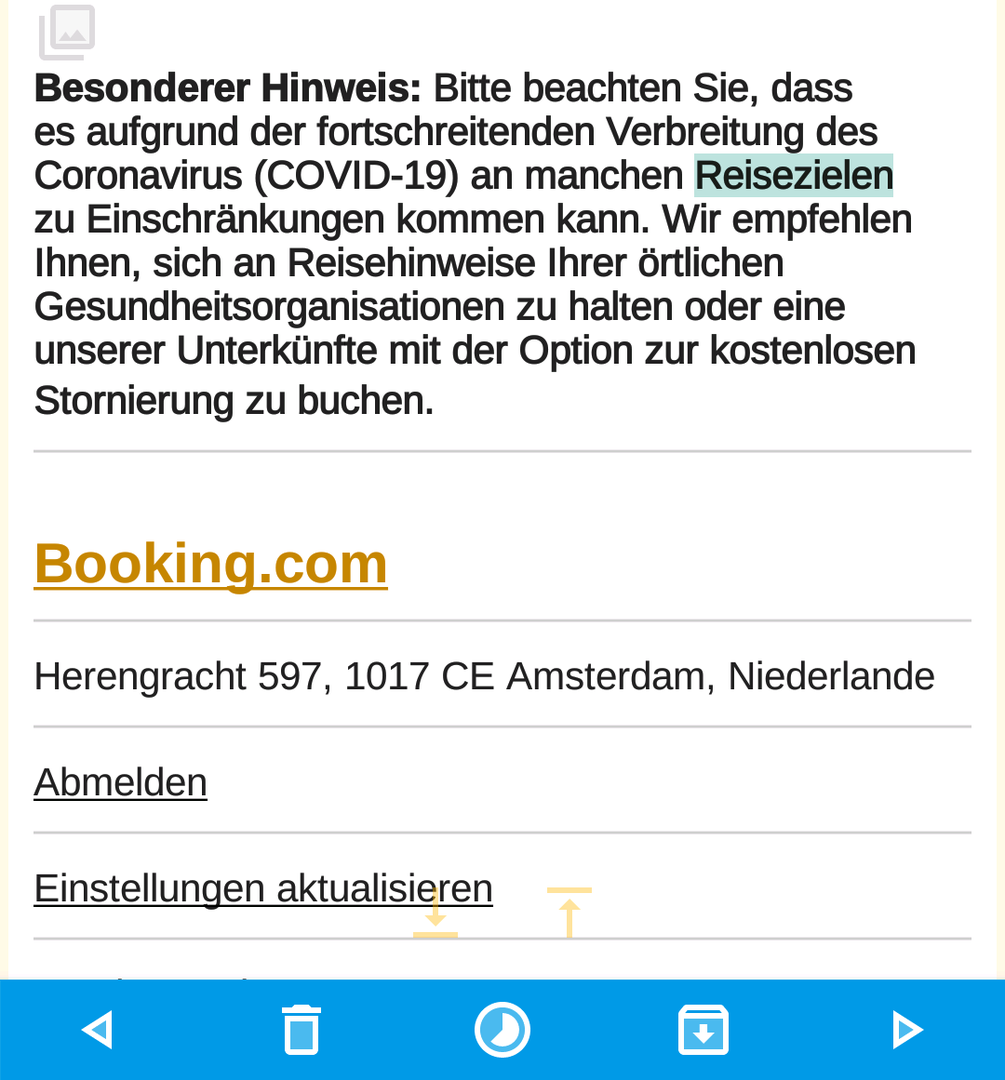Open Einstellungen aktualisieren link
The height and width of the screenshot is (1080, 1005).
tap(263, 889)
